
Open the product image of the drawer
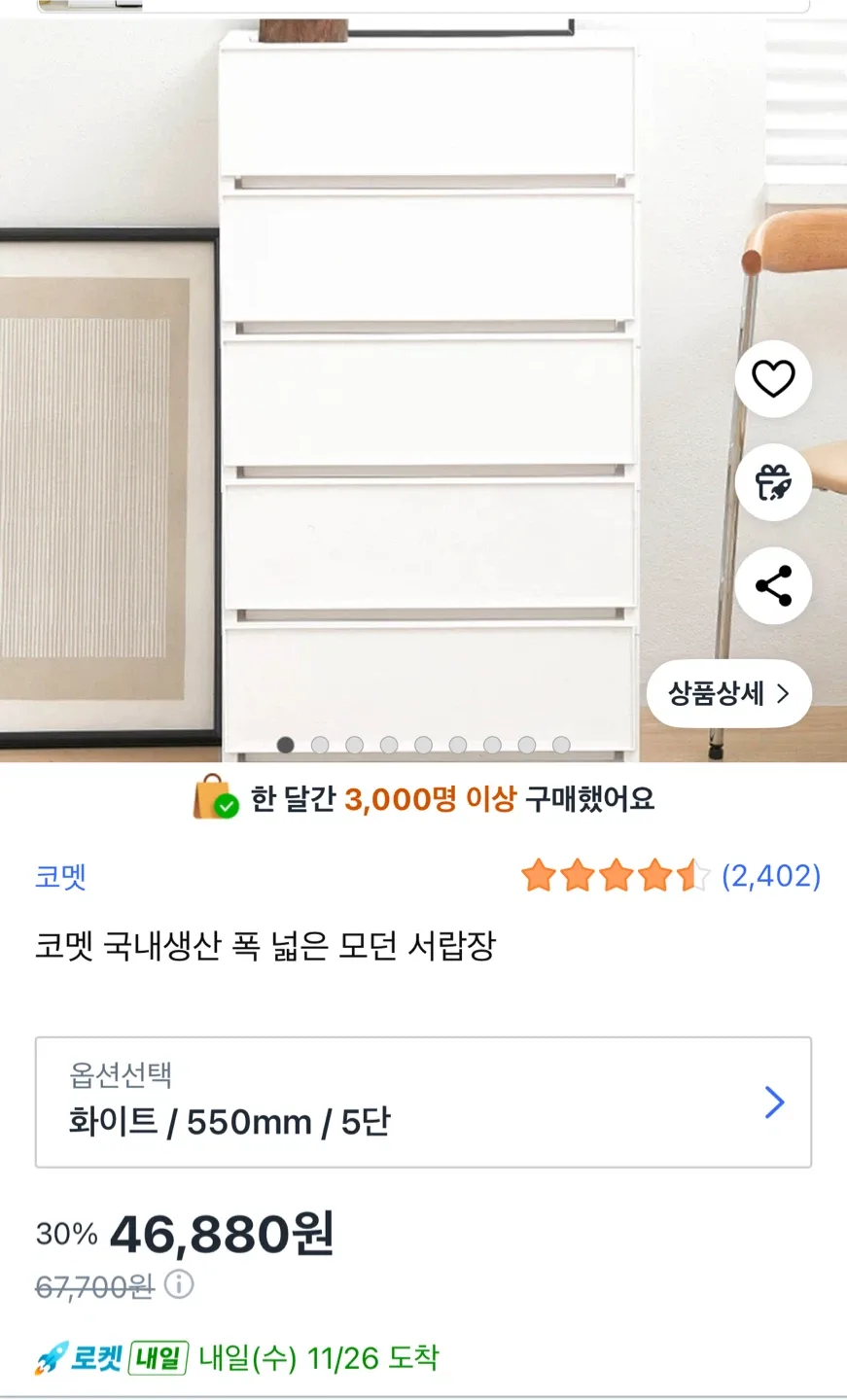tap(428, 389)
